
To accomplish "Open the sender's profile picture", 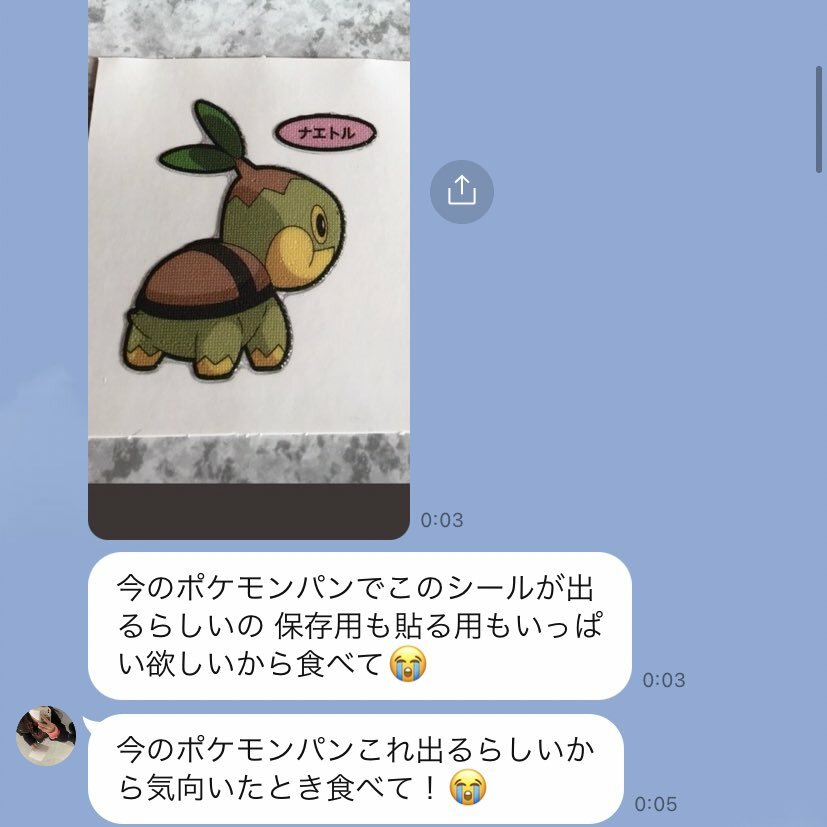I will (x=46, y=736).
